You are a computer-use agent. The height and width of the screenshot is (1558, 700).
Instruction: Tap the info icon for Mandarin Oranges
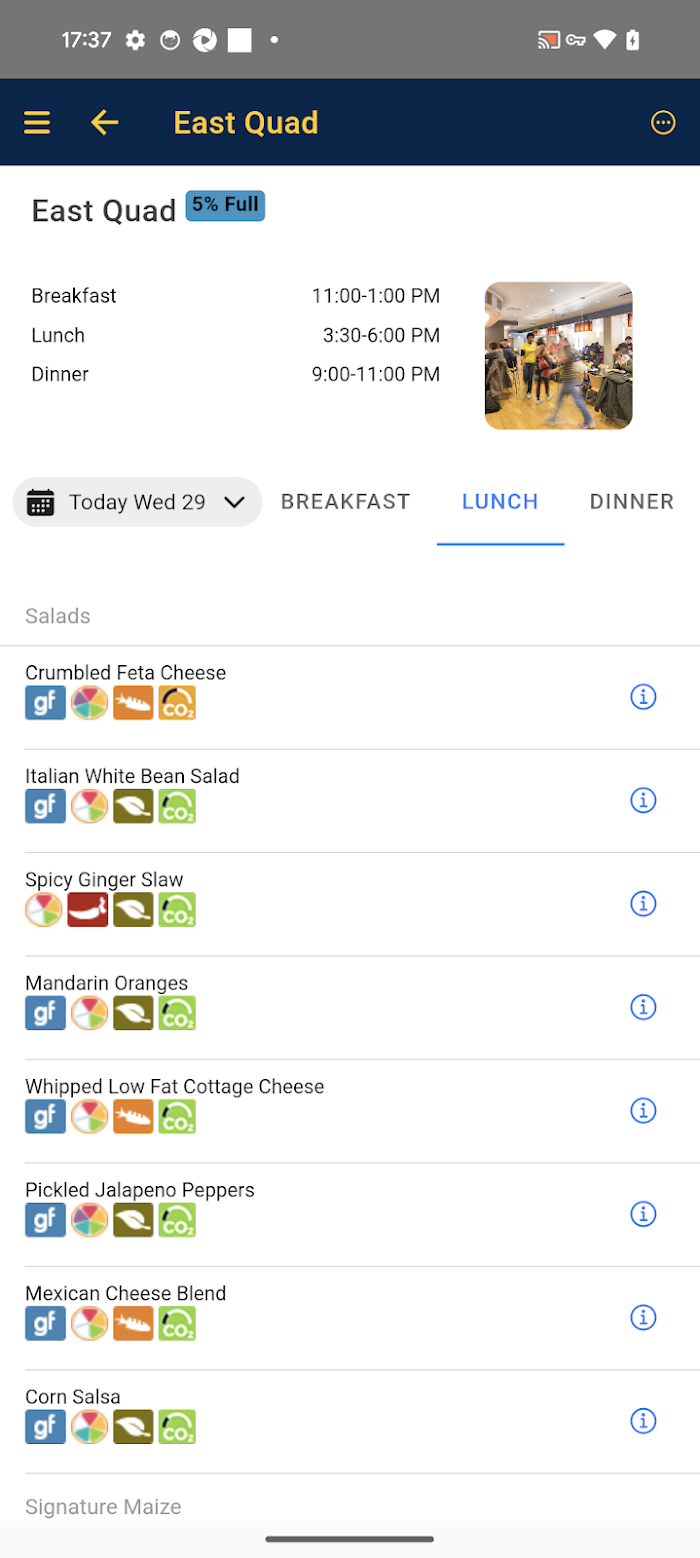click(643, 1007)
